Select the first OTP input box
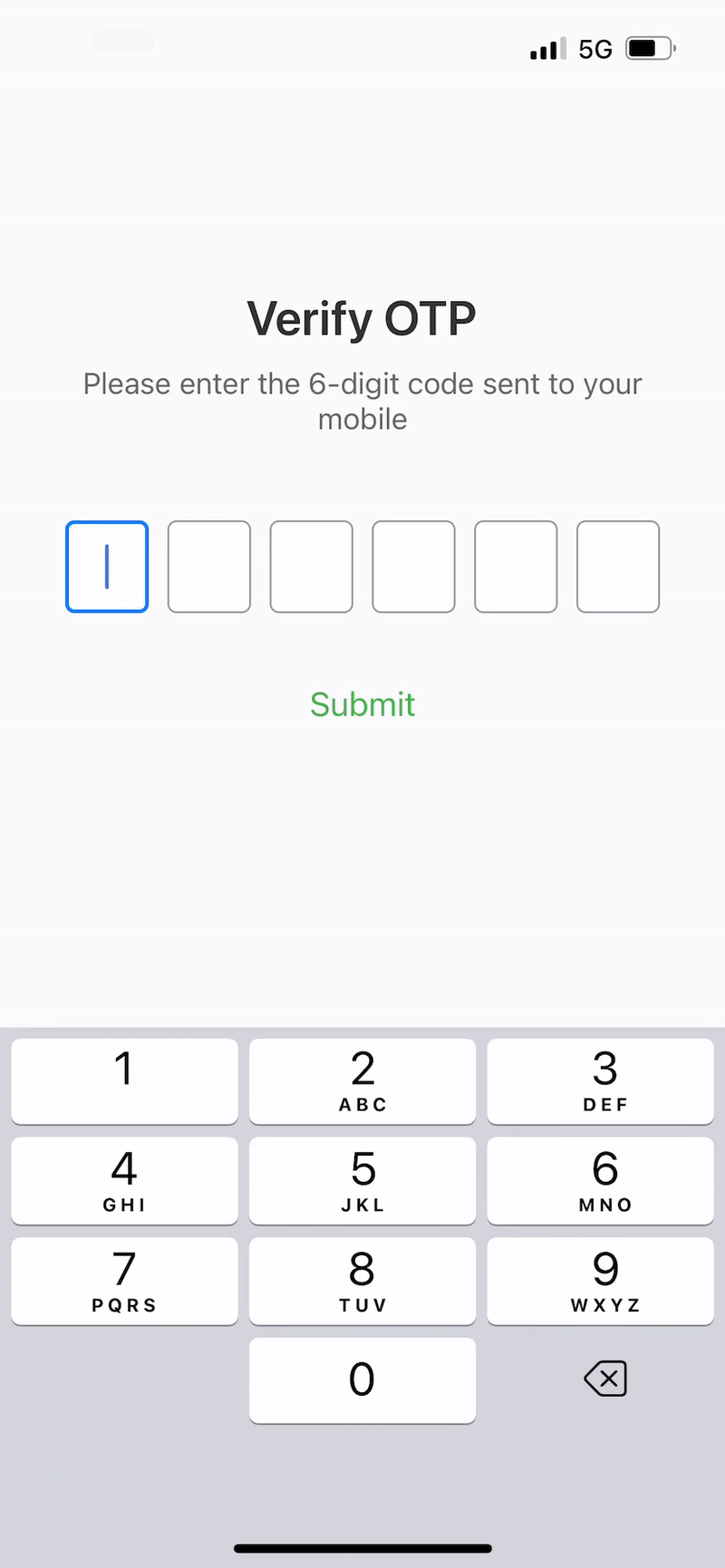The width and height of the screenshot is (725, 1568). click(106, 566)
